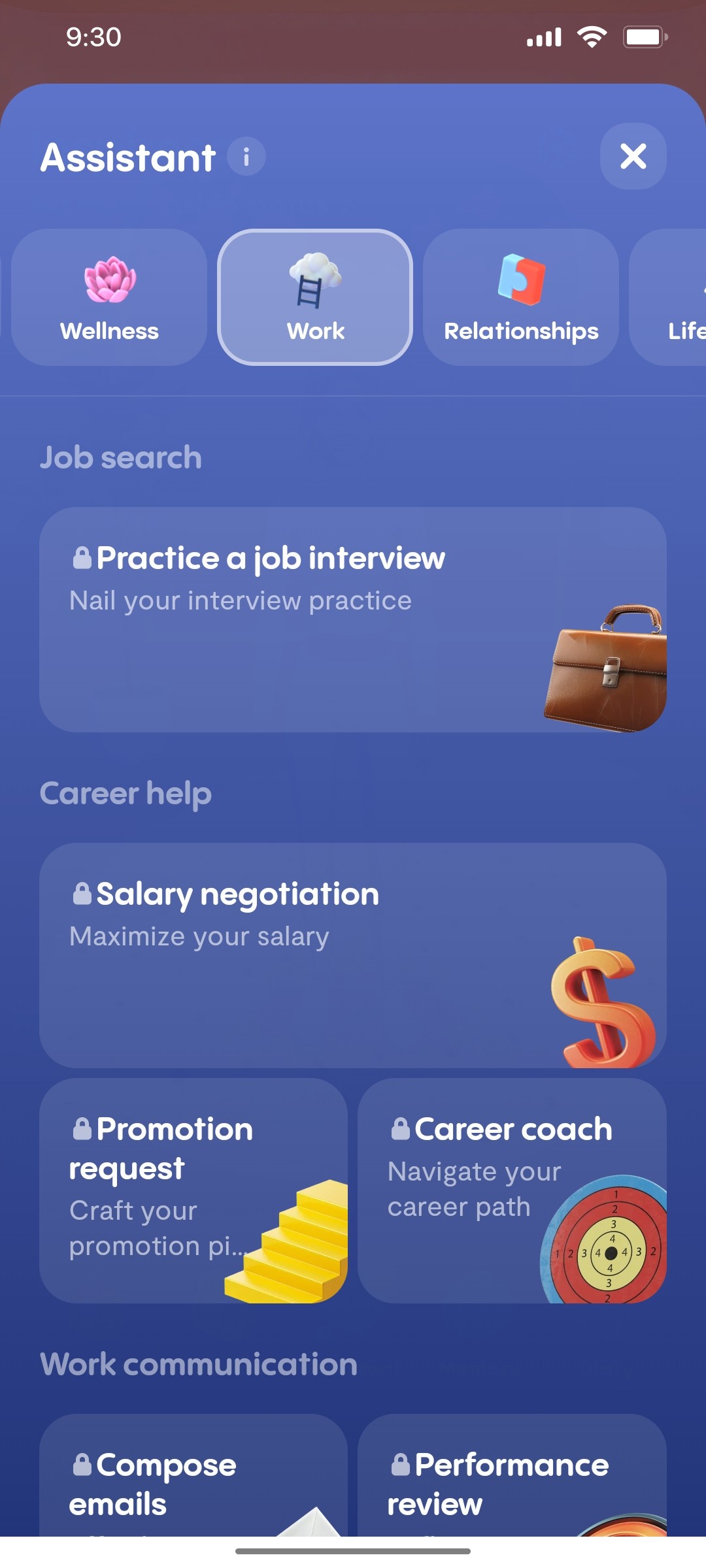Click the Work ladder-cloud icon
The image size is (706, 1568).
[x=314, y=281]
